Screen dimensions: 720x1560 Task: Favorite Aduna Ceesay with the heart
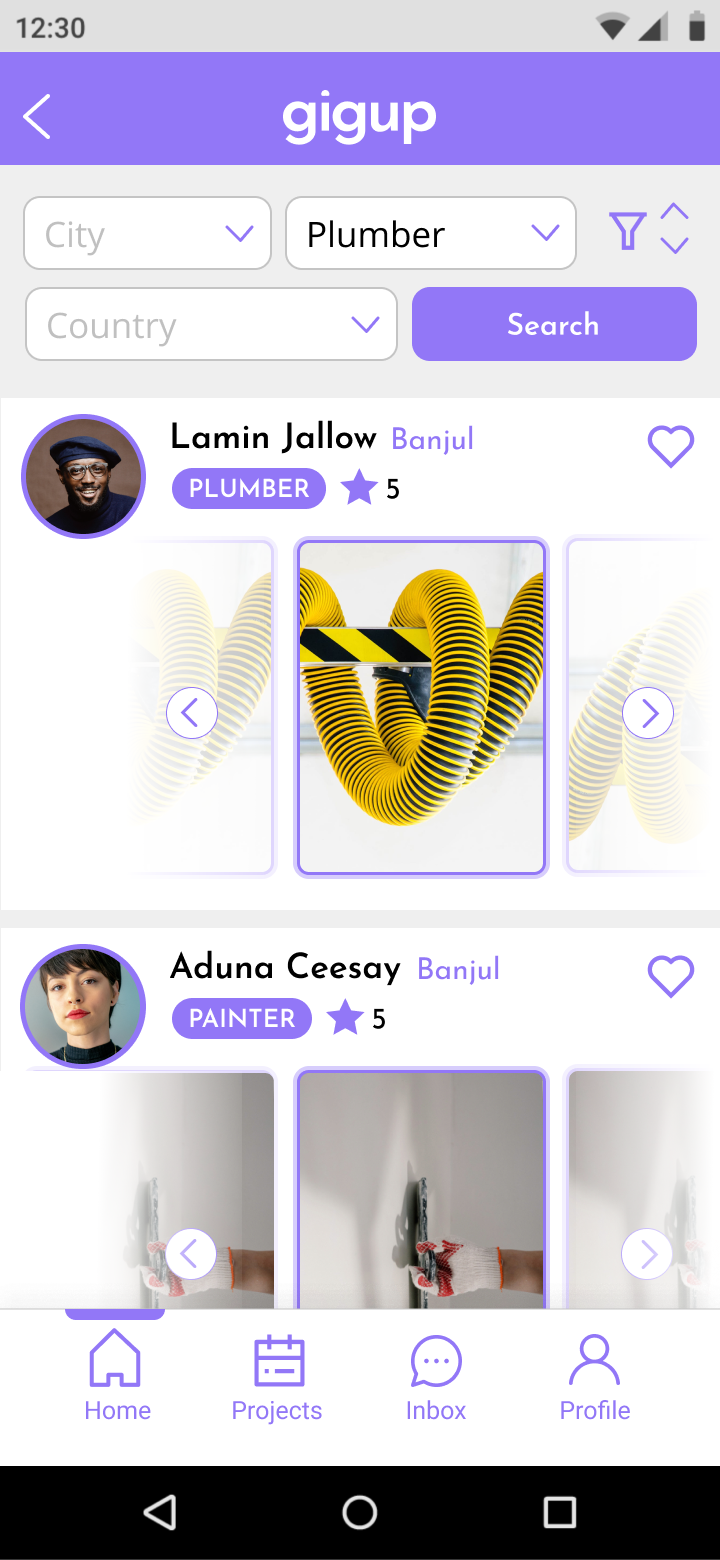(x=671, y=976)
